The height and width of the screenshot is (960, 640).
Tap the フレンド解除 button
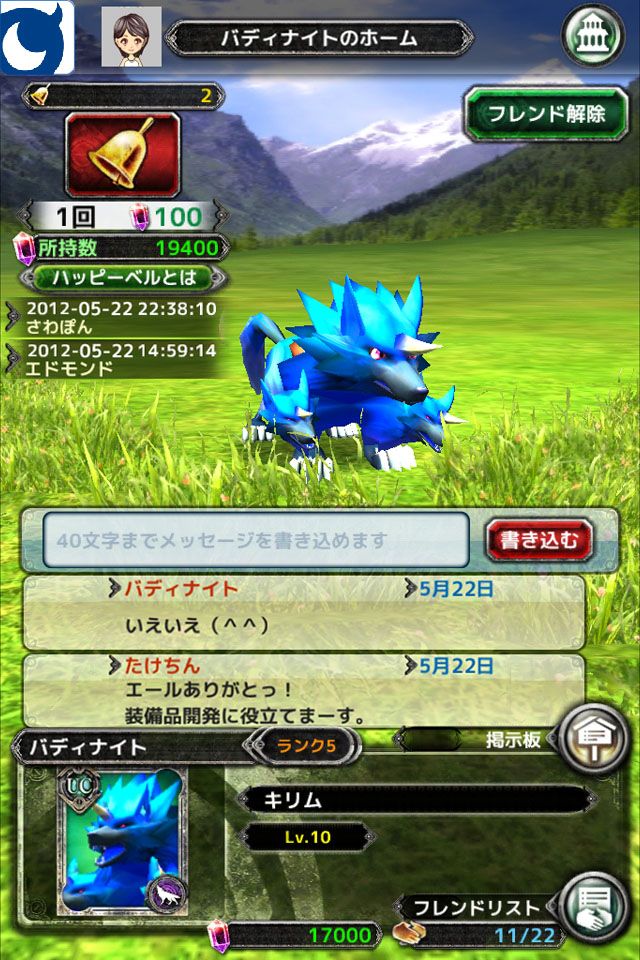coord(546,114)
